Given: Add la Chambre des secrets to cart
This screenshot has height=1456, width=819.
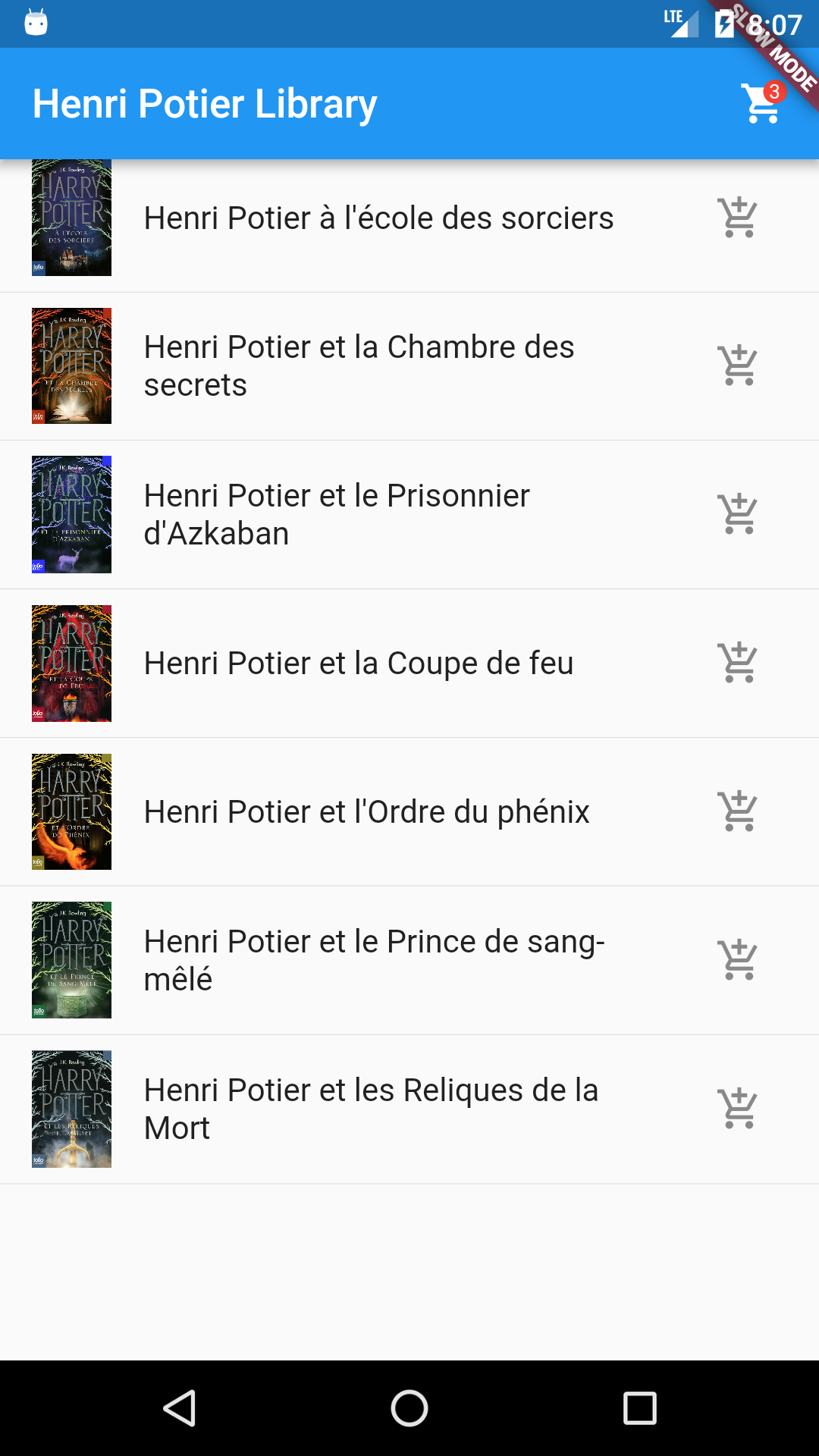Looking at the screenshot, I should tap(738, 366).
